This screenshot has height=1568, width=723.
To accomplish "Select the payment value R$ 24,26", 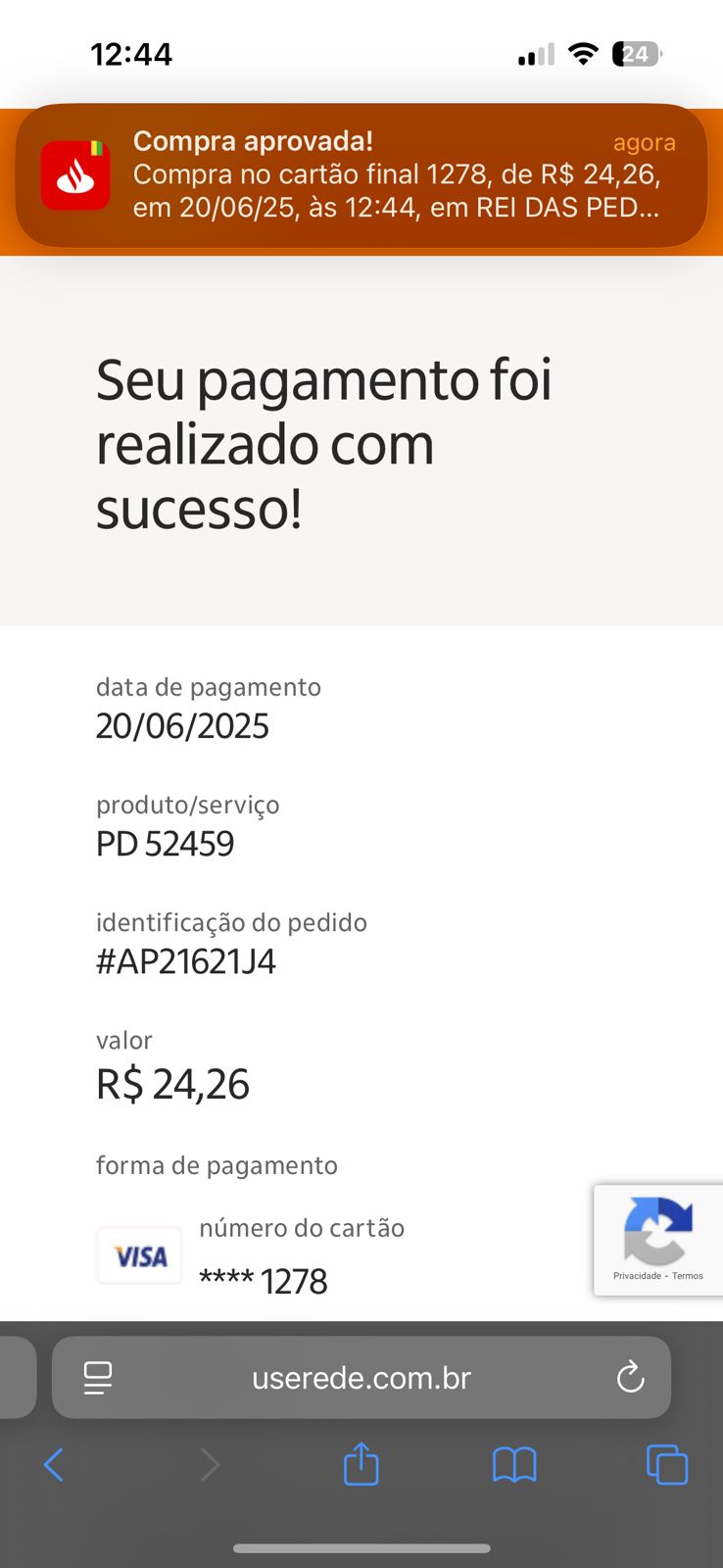I will click(173, 1083).
